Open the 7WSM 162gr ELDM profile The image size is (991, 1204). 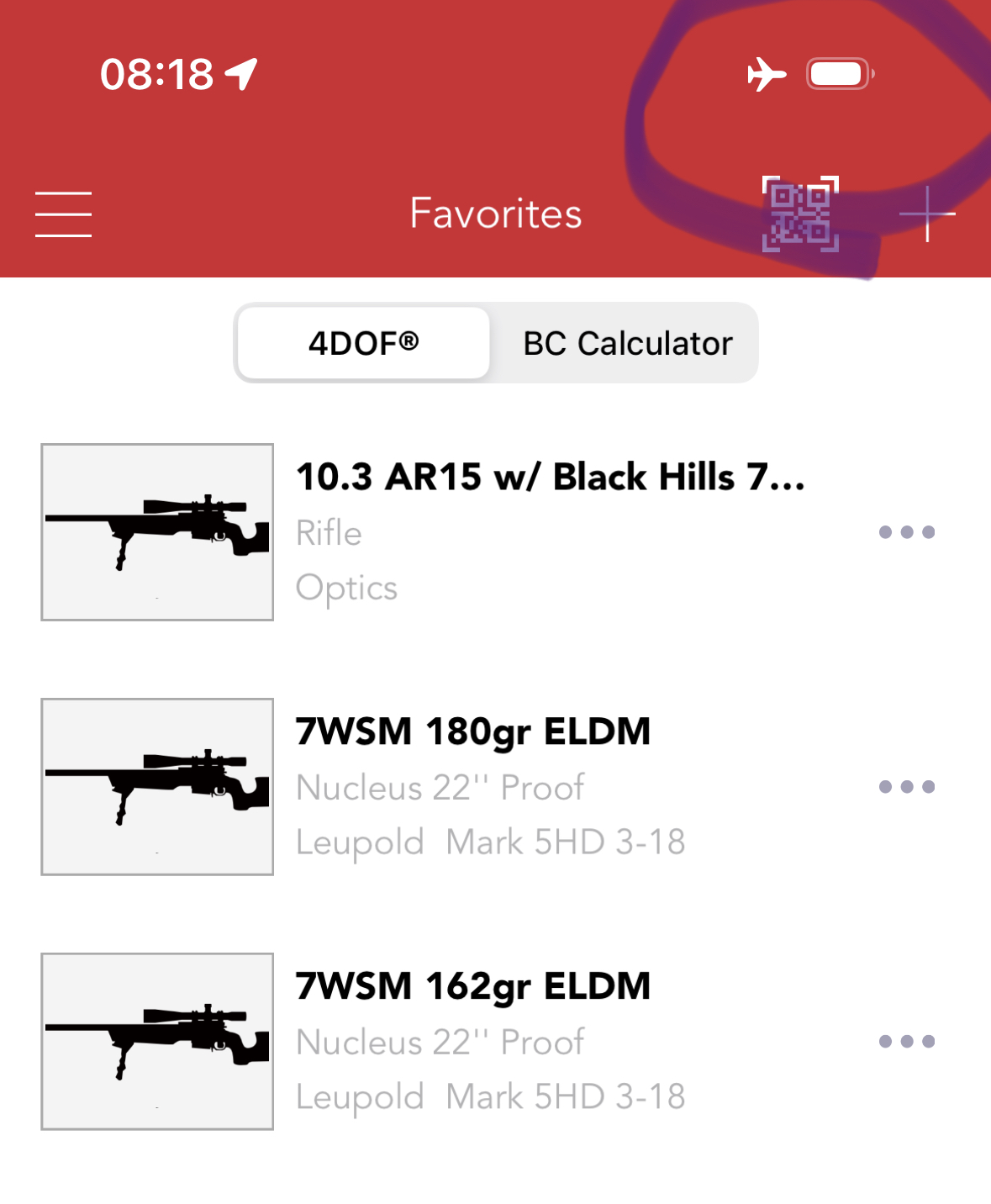point(473,987)
